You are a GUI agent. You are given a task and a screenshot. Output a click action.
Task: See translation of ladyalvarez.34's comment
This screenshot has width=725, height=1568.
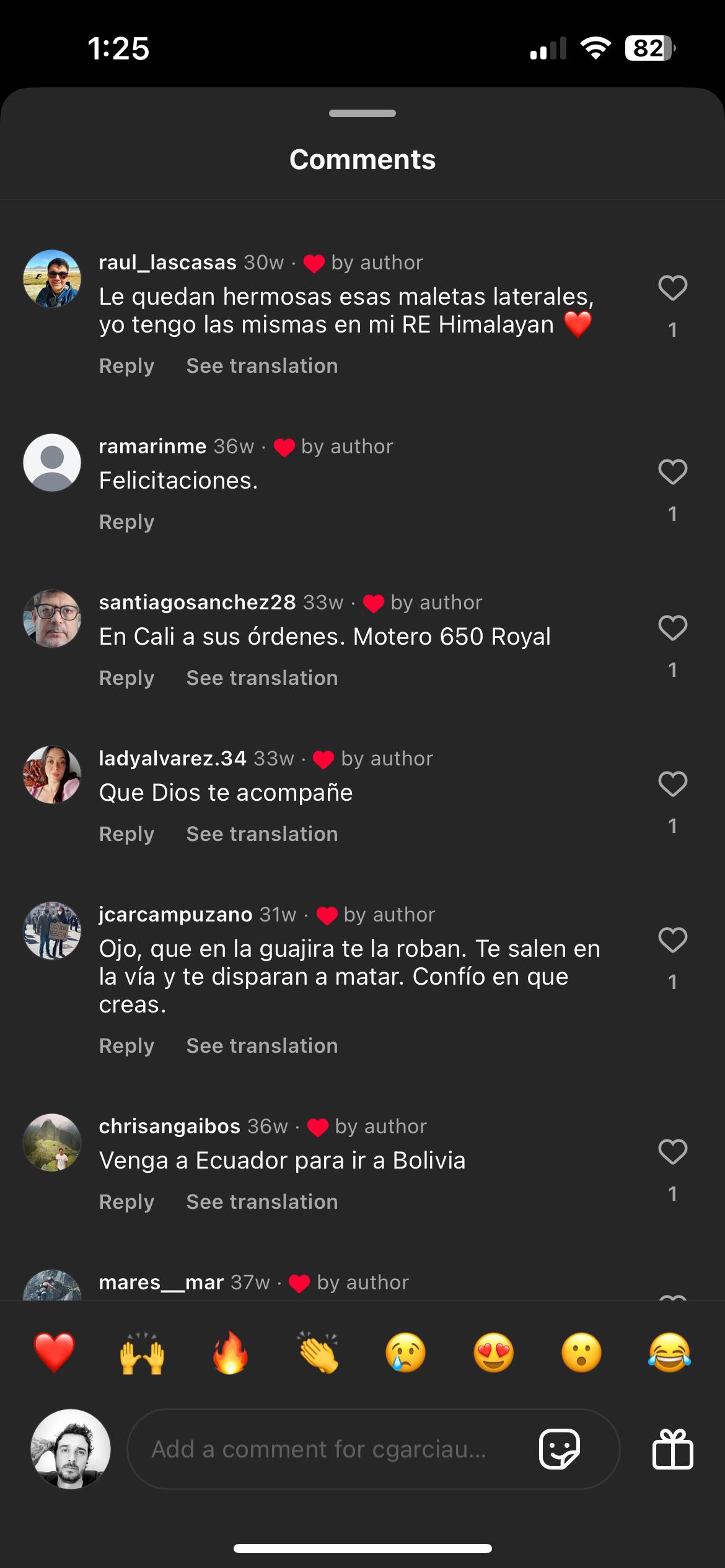tap(261, 834)
